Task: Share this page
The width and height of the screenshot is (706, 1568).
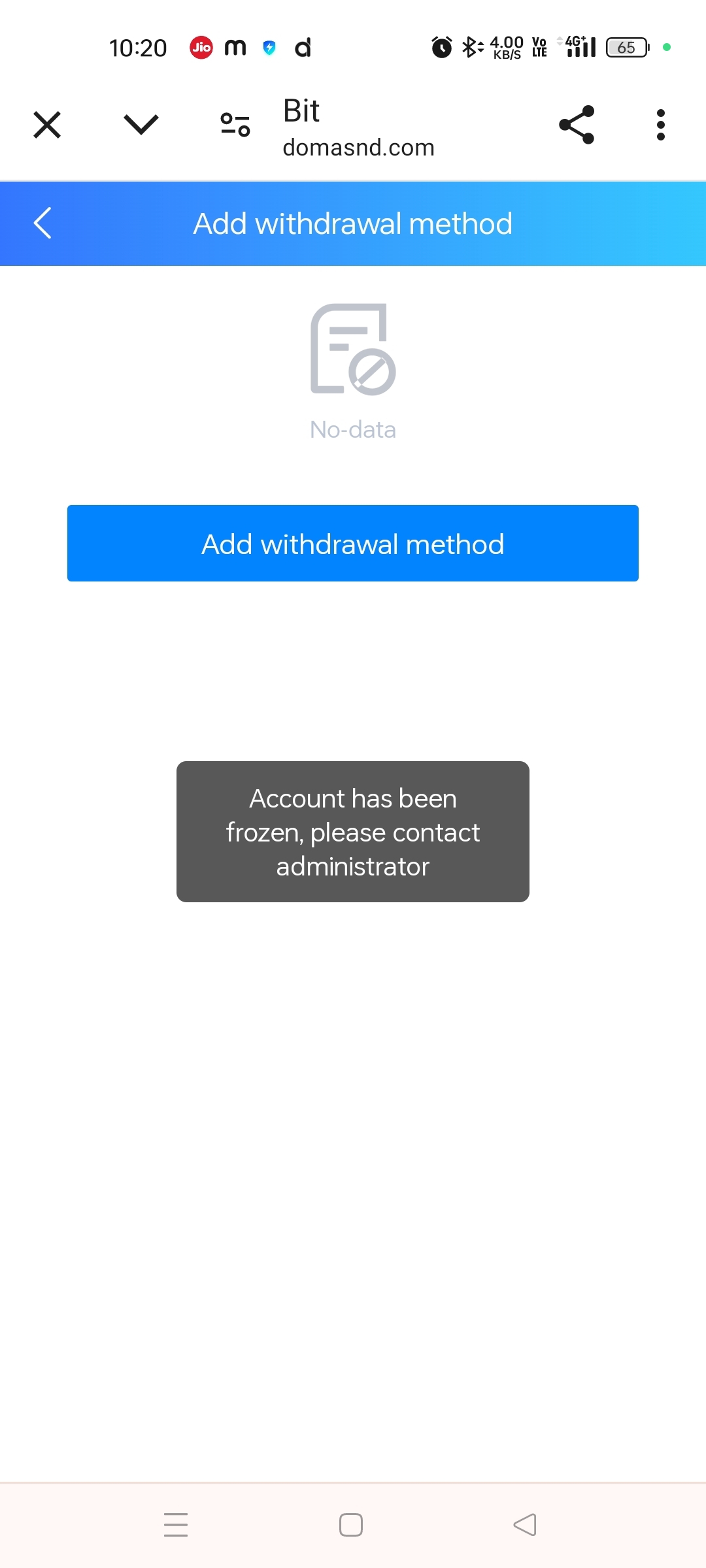Action: (577, 124)
